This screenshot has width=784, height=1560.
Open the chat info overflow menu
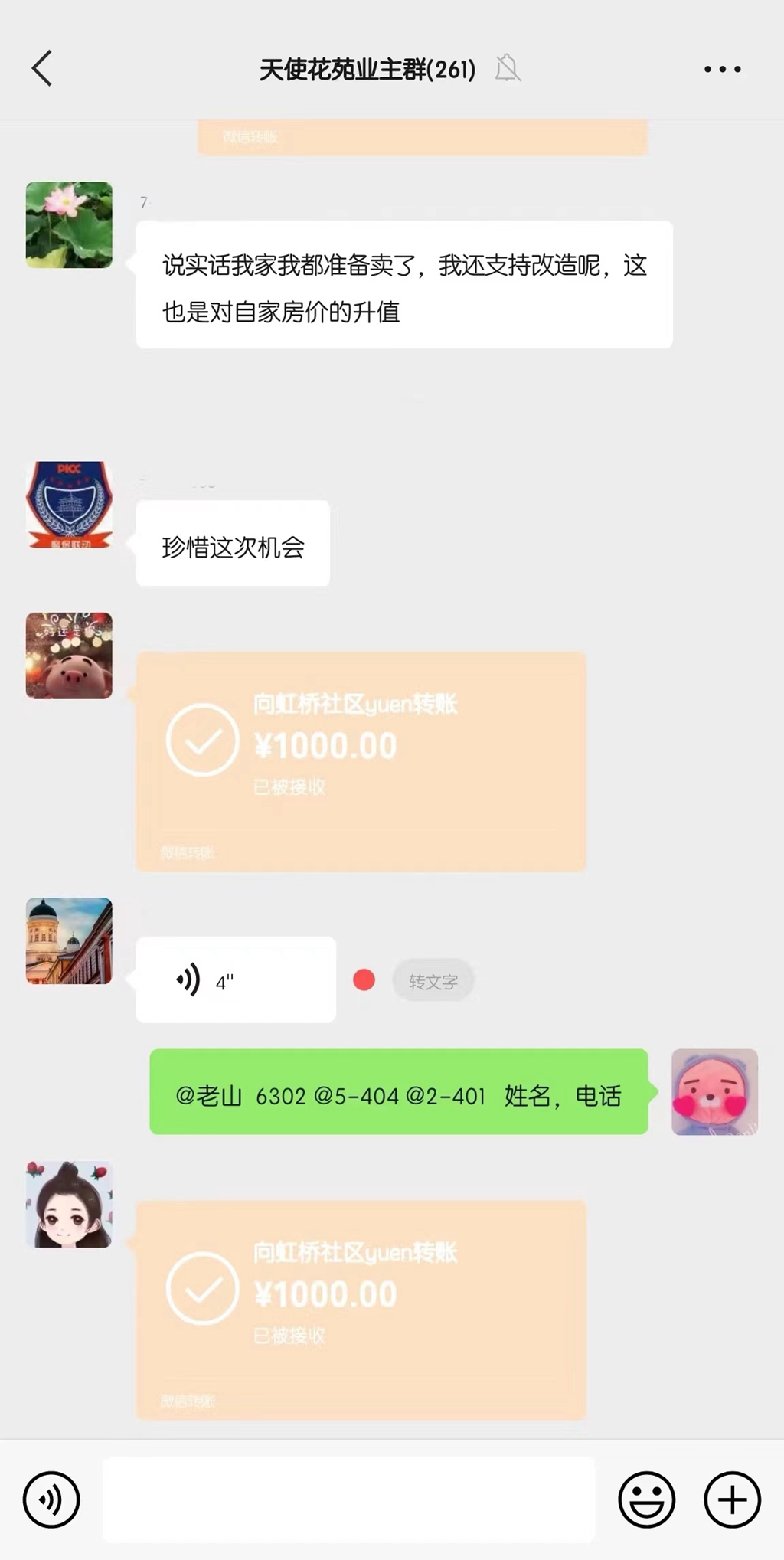(x=722, y=69)
